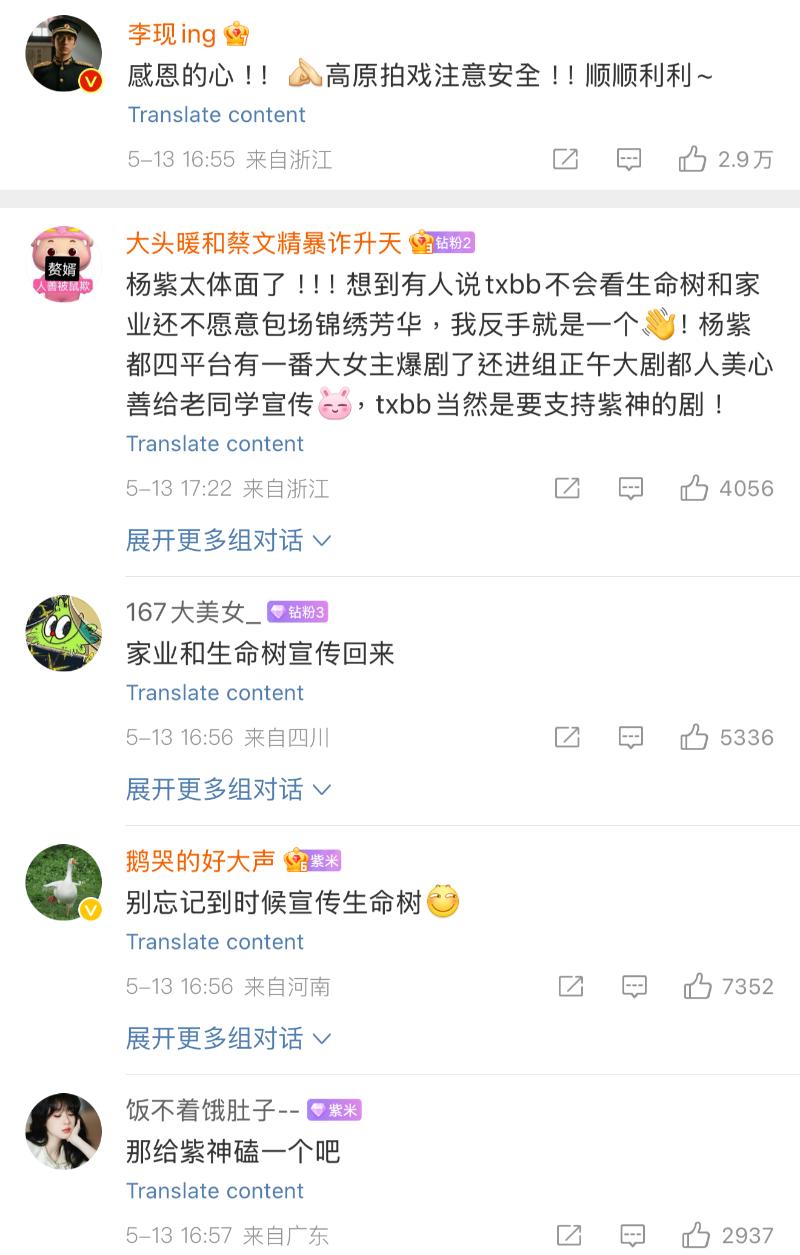Screen dimensions: 800x1255
Task: Like 鹅哭的好大声's comment
Action: tap(697, 987)
